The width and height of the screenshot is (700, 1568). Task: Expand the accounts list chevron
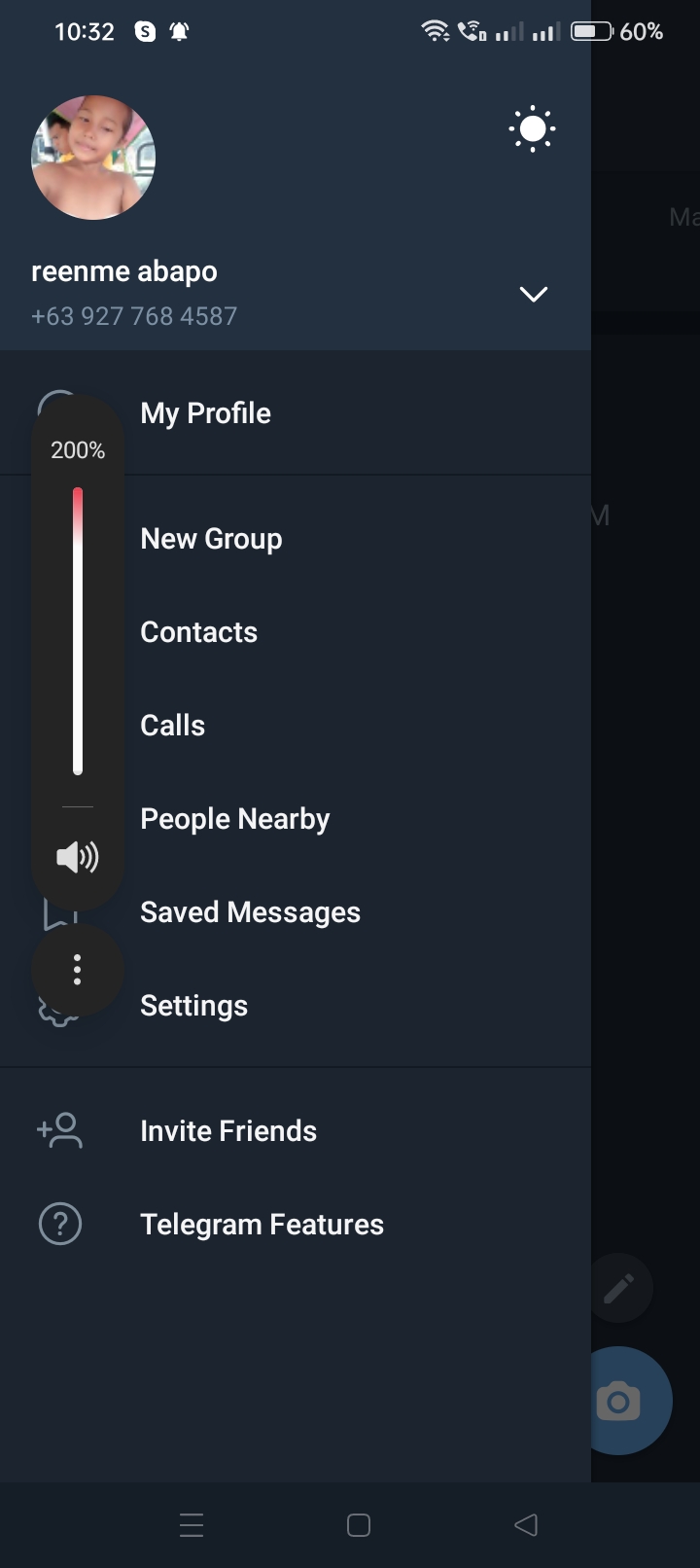[x=534, y=294]
